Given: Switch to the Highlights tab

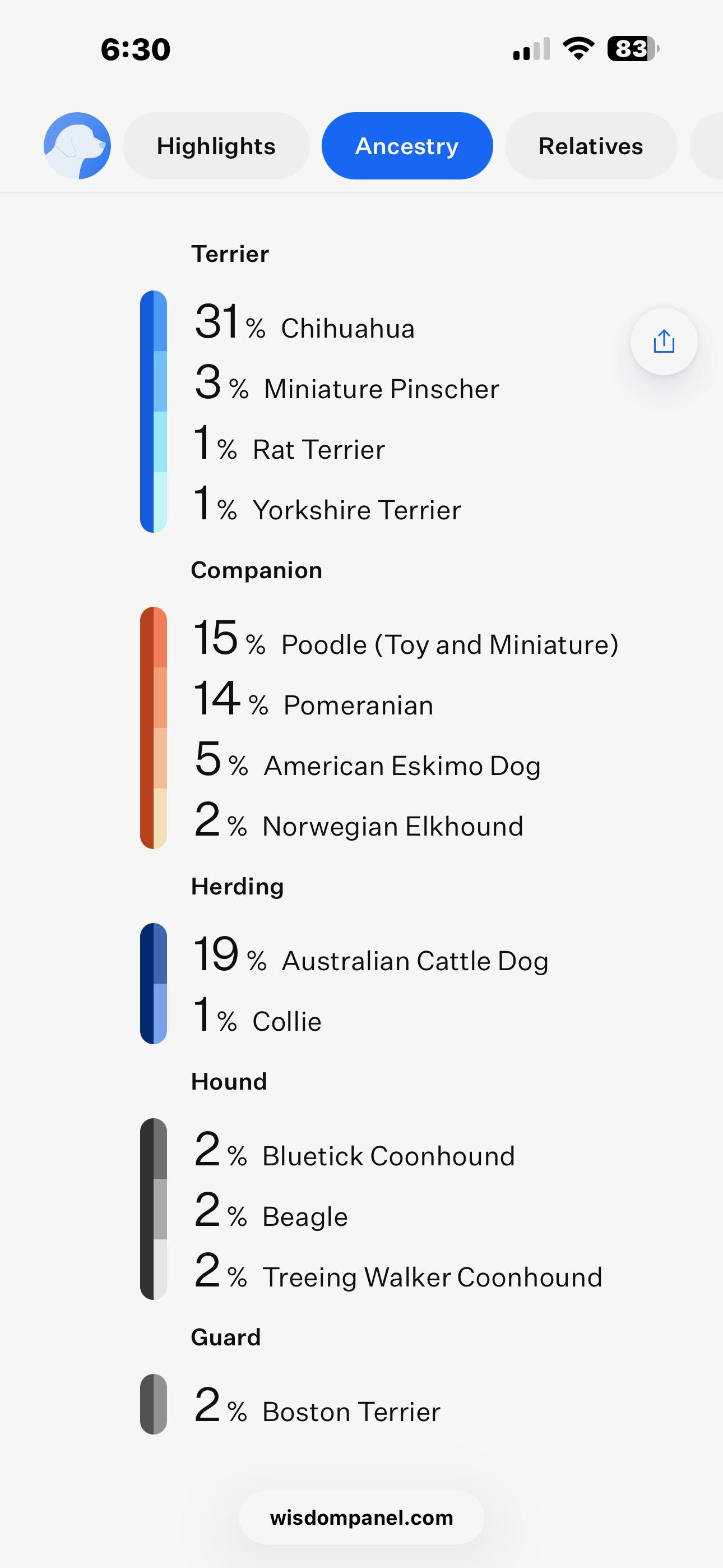Looking at the screenshot, I should coord(216,146).
